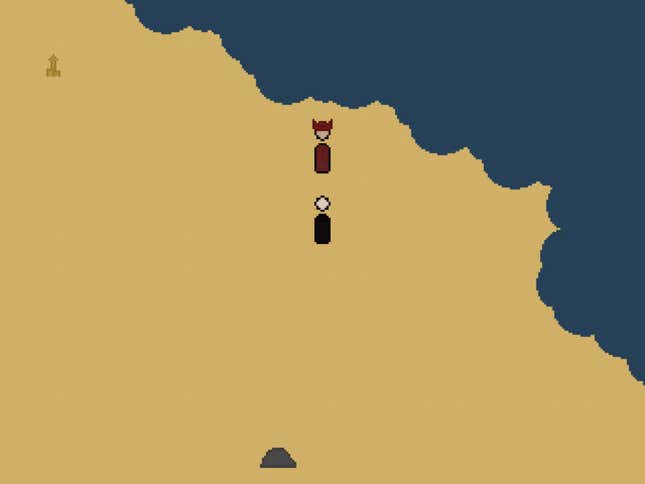Viewport: 645px width, 484px height.
Task: Select the black character with white head
Action: coord(322,222)
